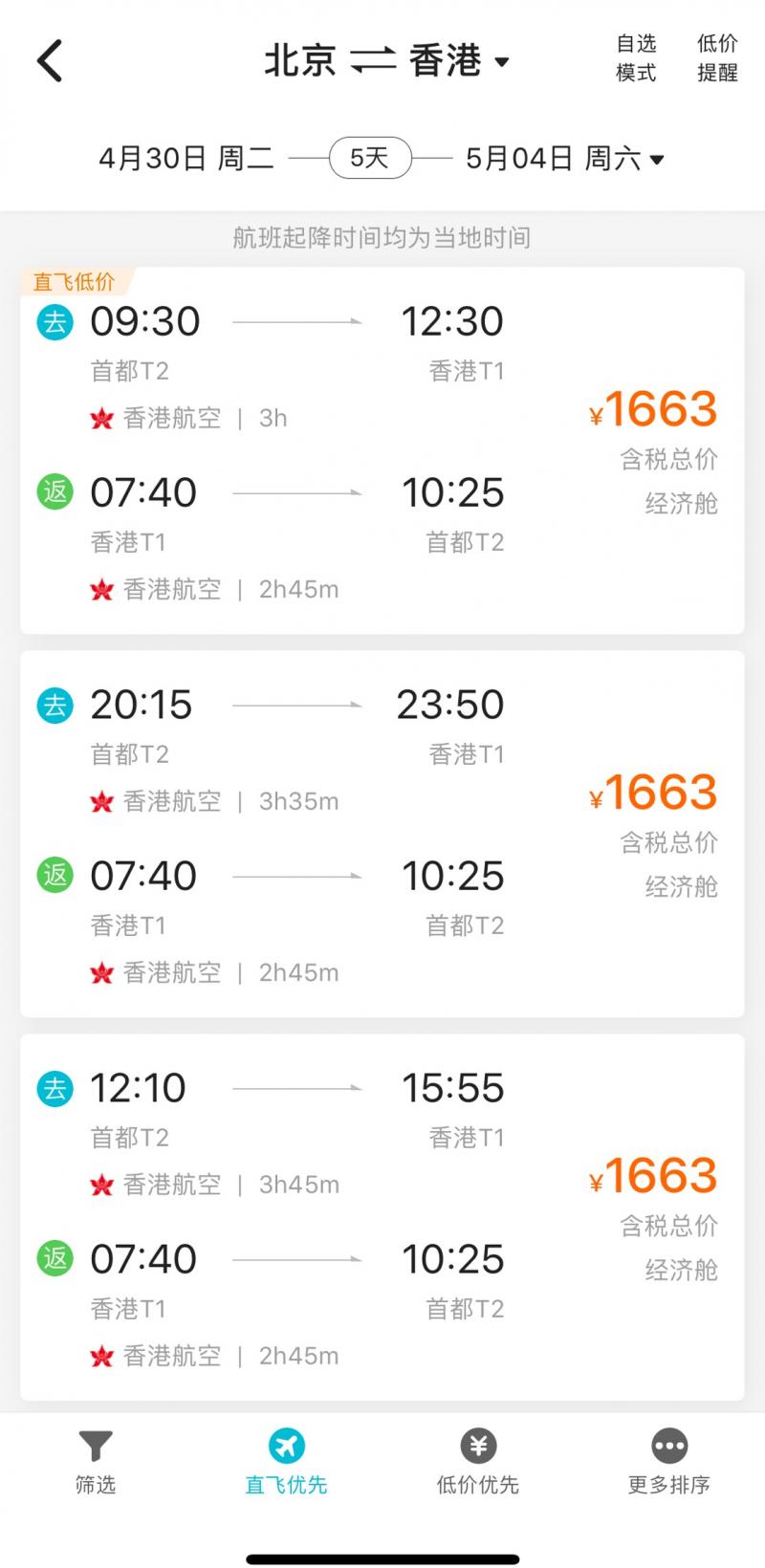Go back using the top-left arrow
Screen dimensions: 765x1568
click(50, 61)
